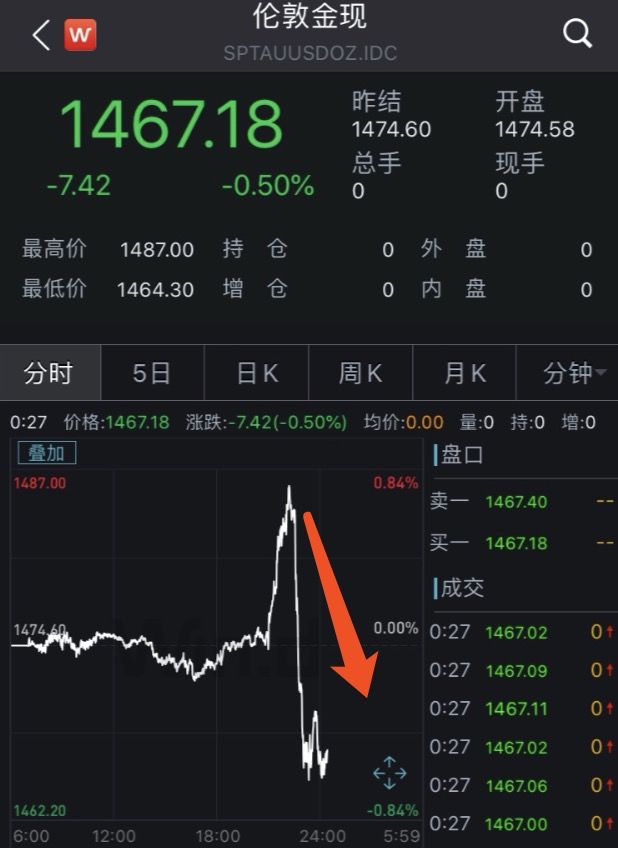Open the red W home icon

(80, 35)
